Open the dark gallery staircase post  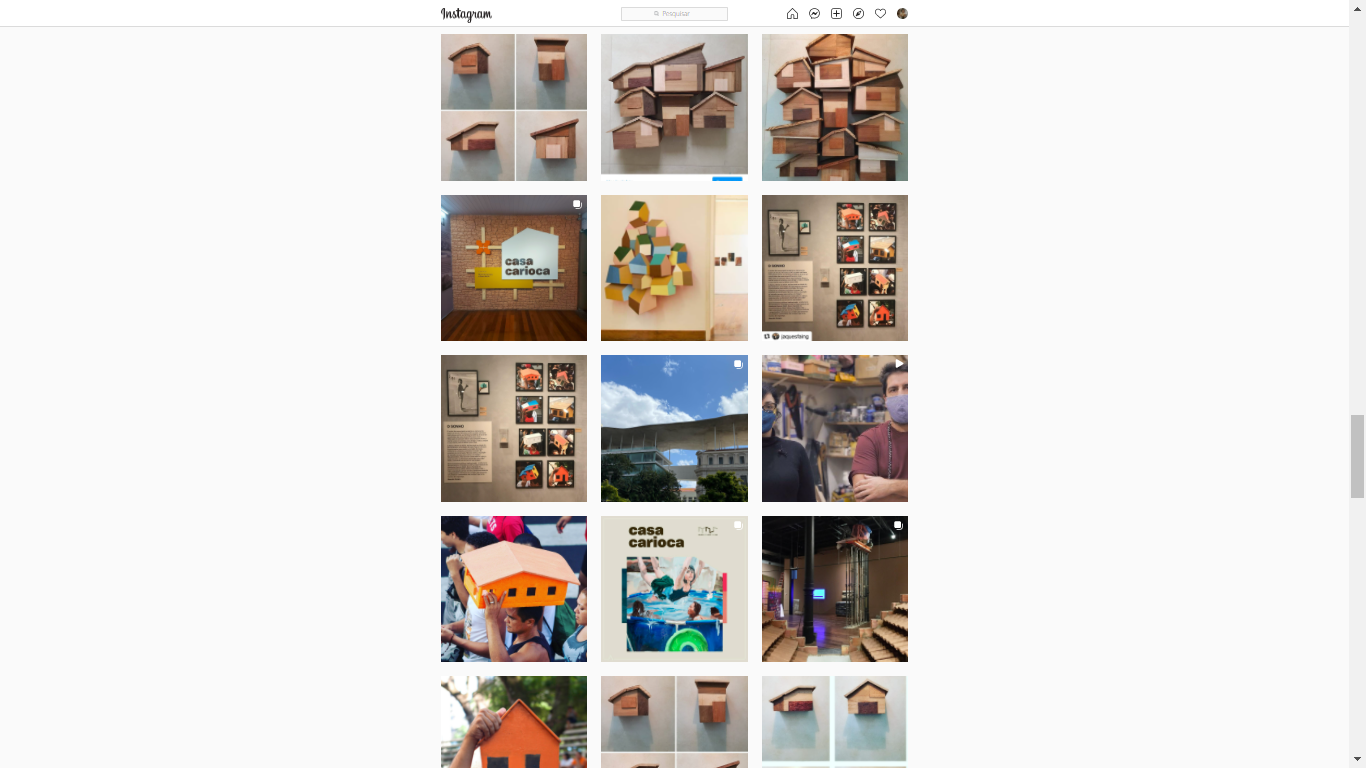pos(834,588)
